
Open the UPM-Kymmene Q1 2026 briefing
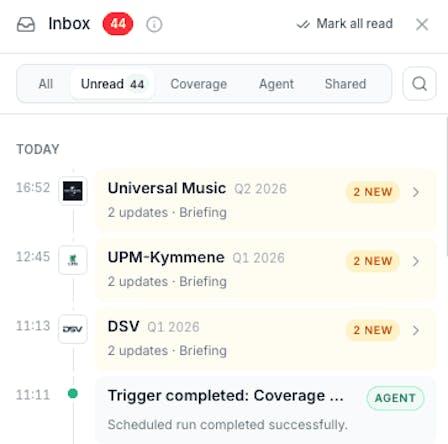[266, 269]
